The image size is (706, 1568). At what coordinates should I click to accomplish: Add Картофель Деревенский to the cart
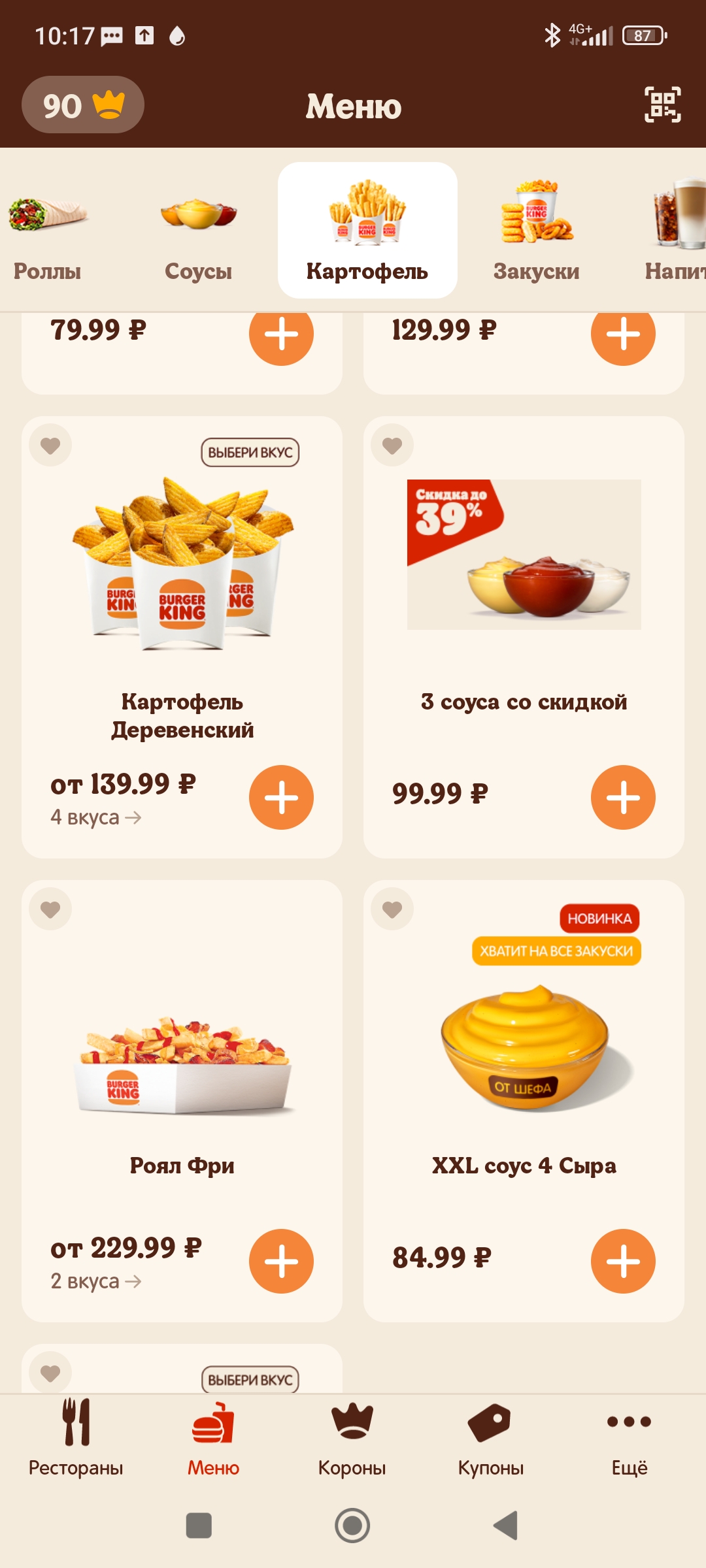(281, 797)
